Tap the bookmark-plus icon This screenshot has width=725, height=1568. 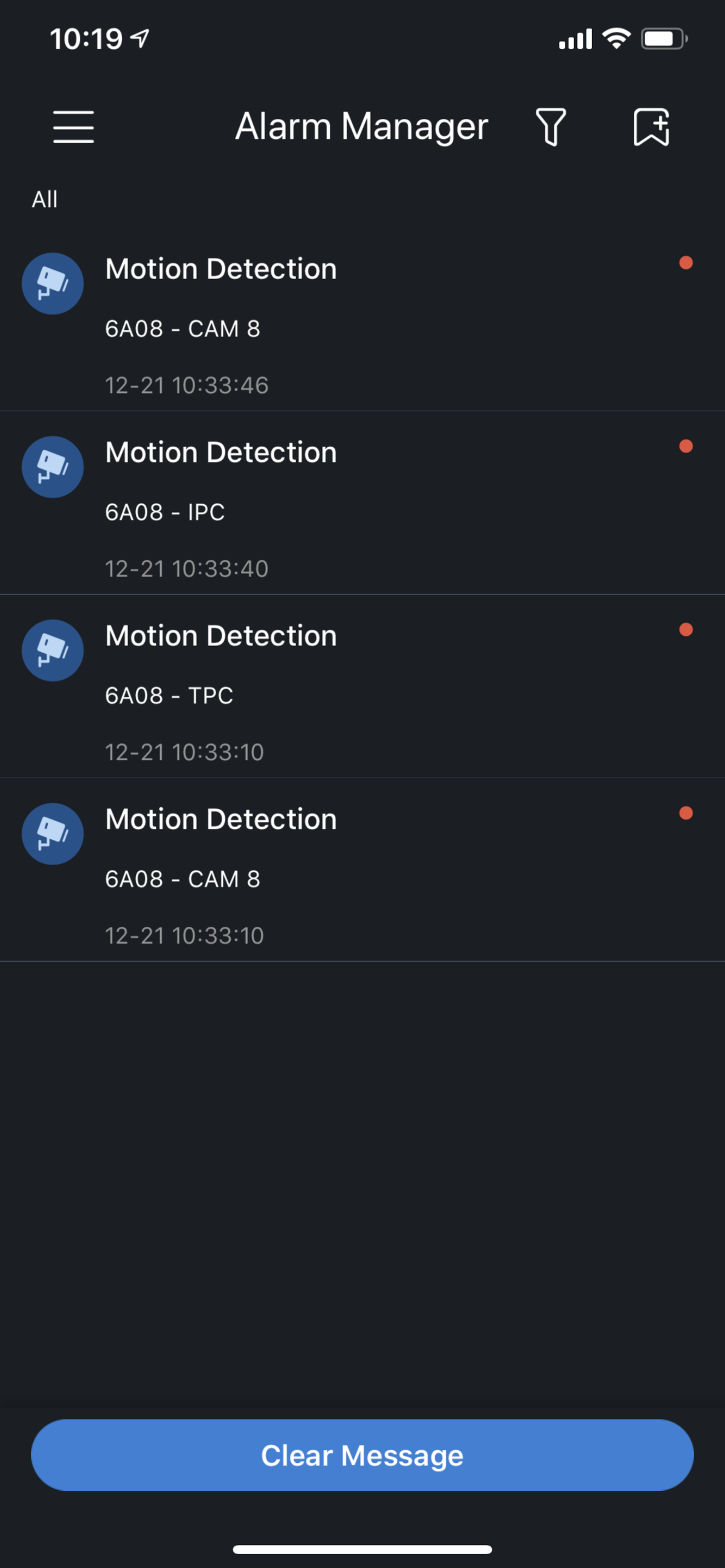tap(651, 127)
